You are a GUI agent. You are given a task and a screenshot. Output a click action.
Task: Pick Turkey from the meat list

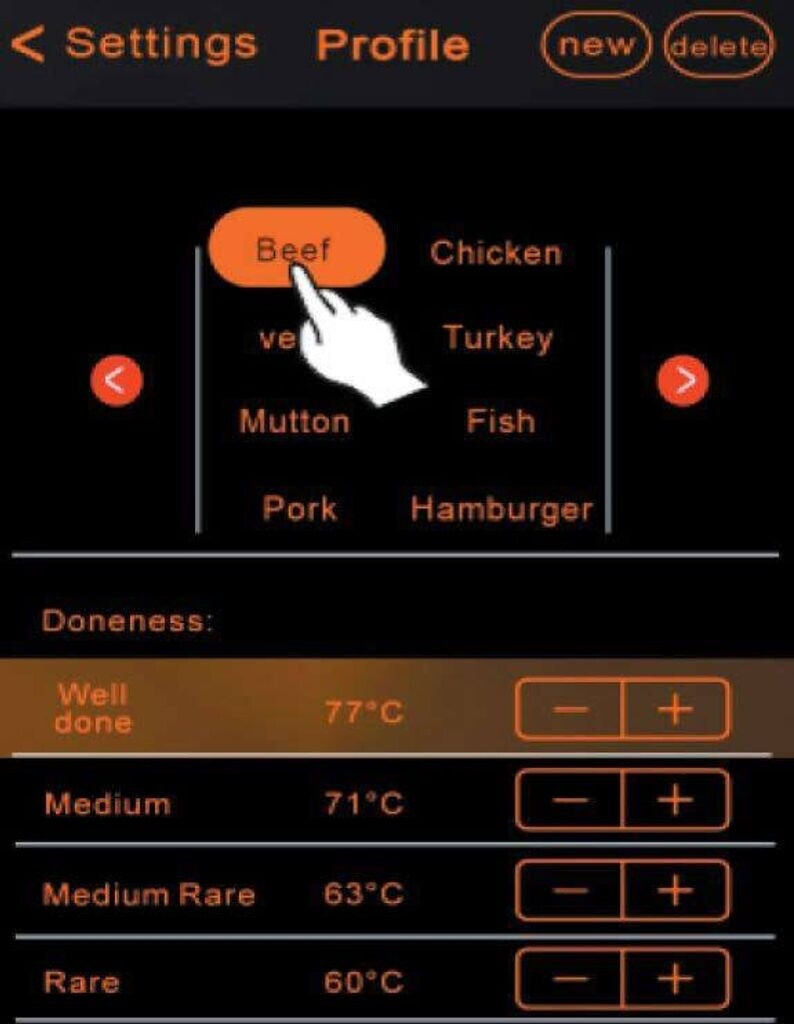[x=498, y=338]
